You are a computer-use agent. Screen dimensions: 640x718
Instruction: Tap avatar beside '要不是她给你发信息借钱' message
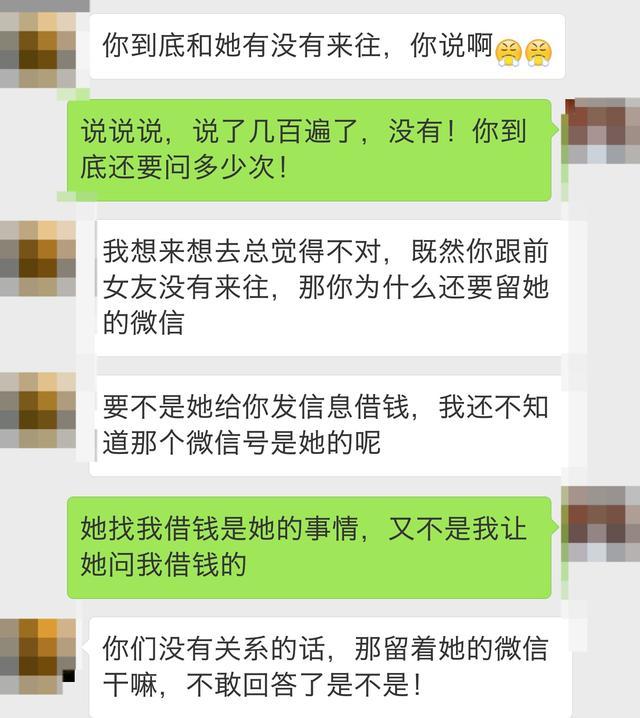pos(38,410)
